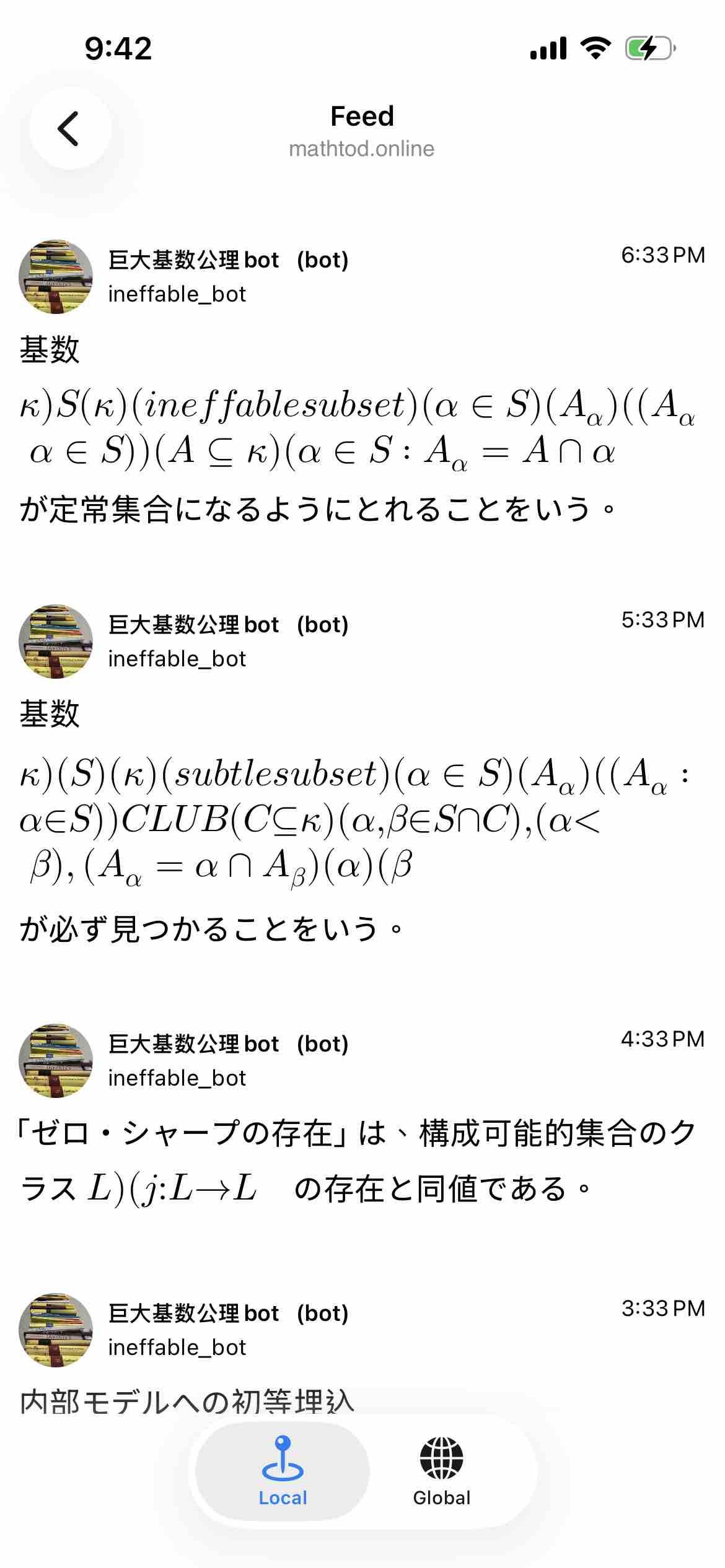Viewport: 725px width, 1568px height.
Task: View avatar profile on the 6:33 PM post
Action: pyautogui.click(x=56, y=277)
